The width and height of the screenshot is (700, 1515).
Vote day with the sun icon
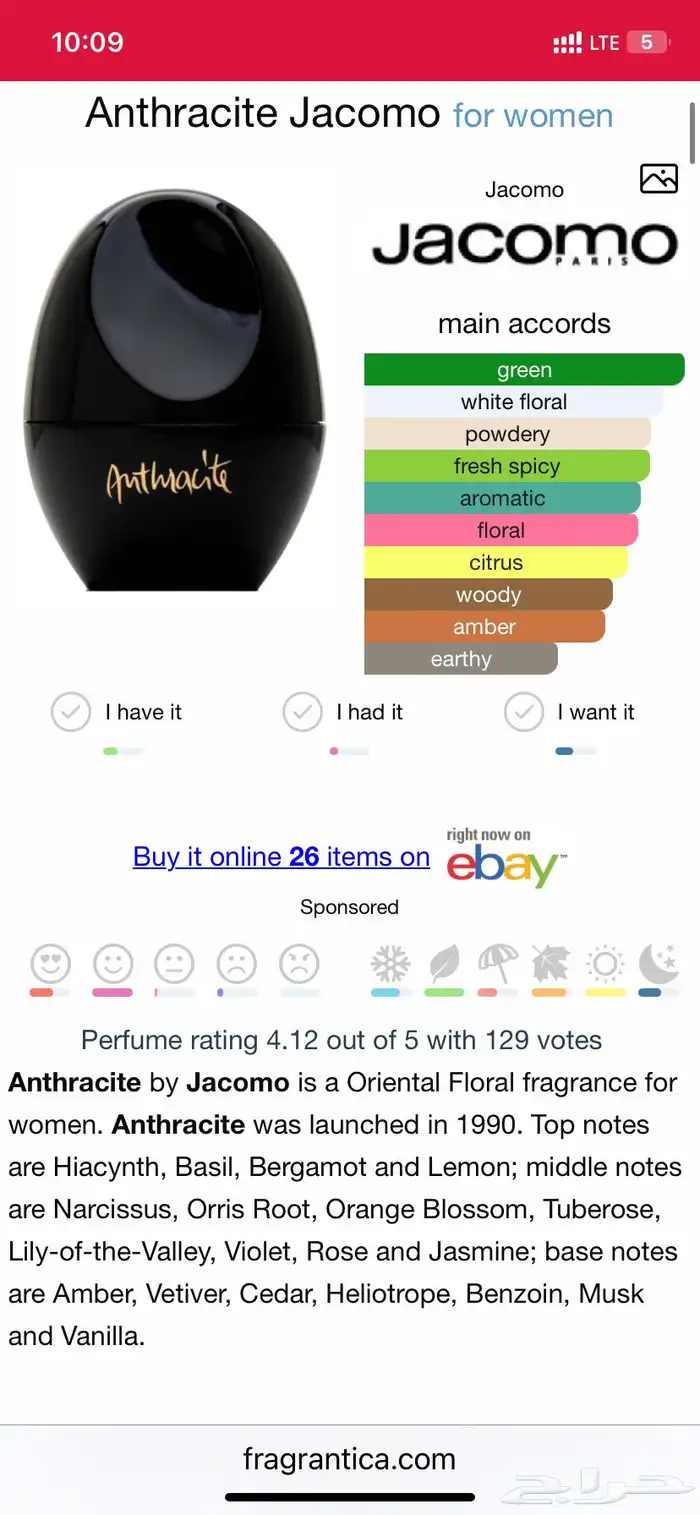(604, 964)
